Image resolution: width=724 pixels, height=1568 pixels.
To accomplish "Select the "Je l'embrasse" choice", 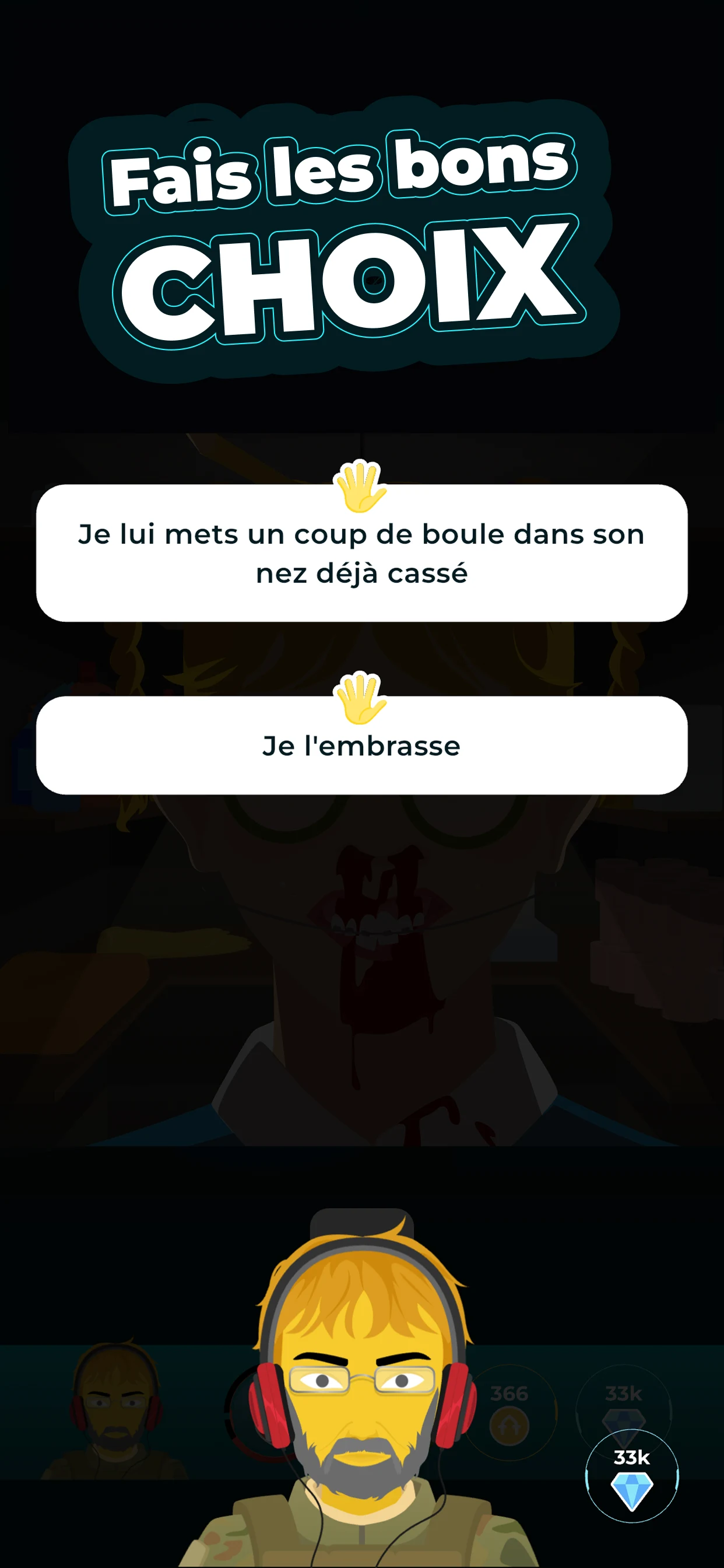I will (x=361, y=745).
